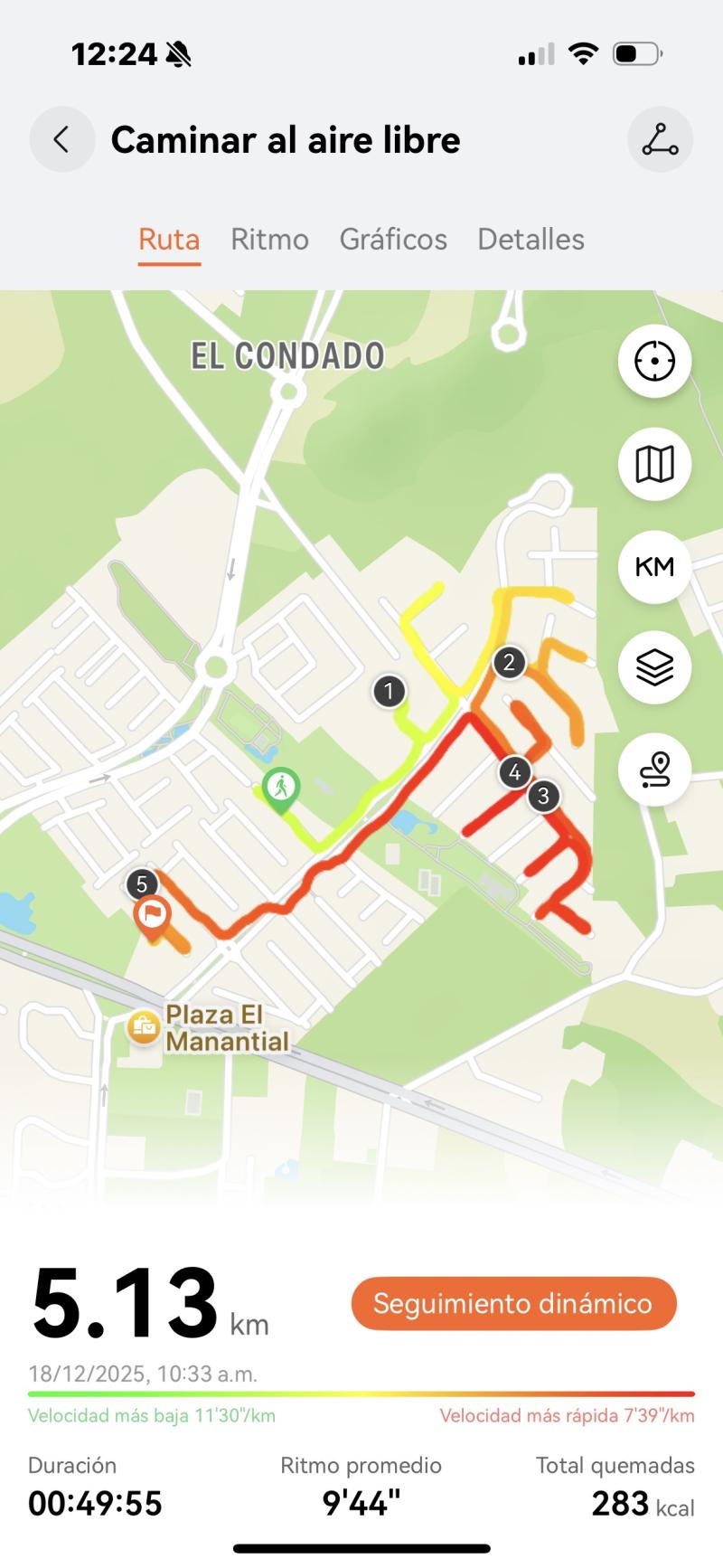Open the route share icon
723x1568 pixels.
point(660,139)
